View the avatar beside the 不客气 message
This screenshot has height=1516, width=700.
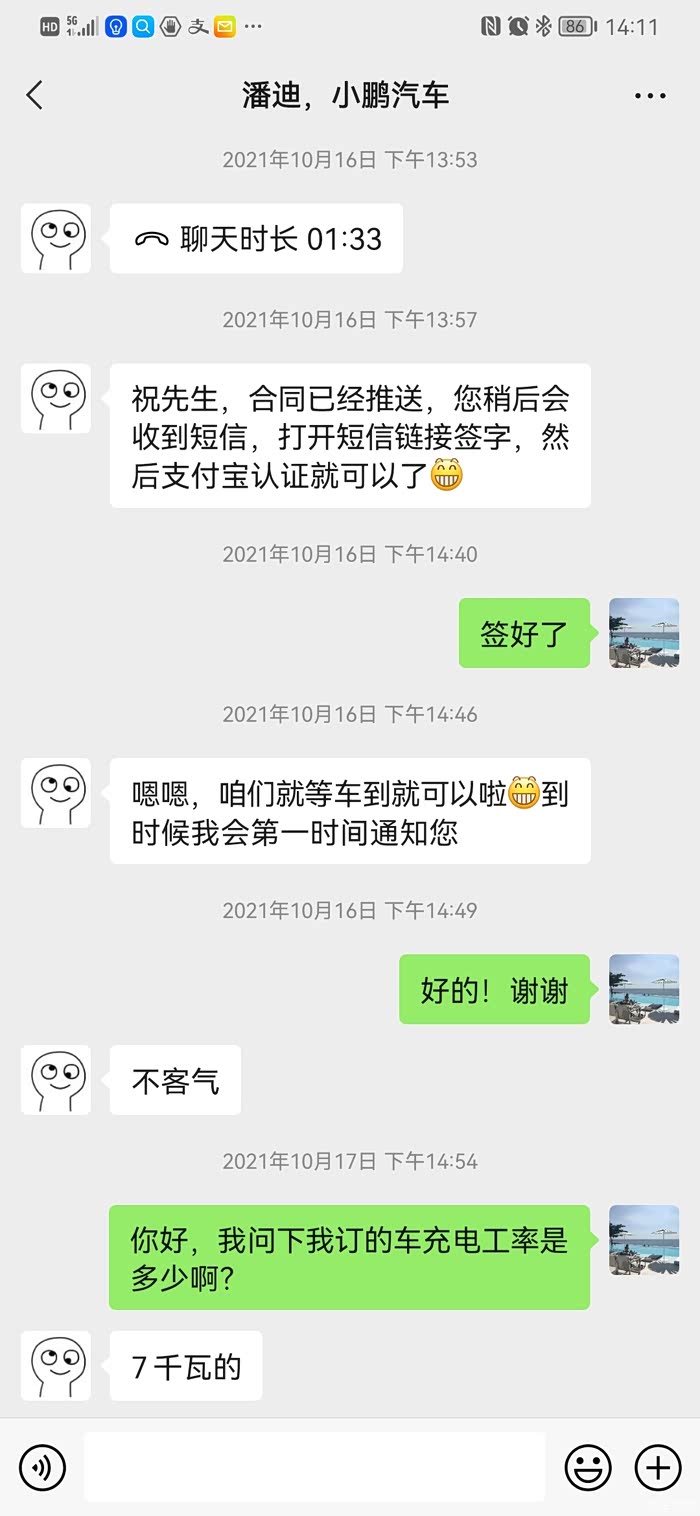pyautogui.click(x=56, y=1080)
